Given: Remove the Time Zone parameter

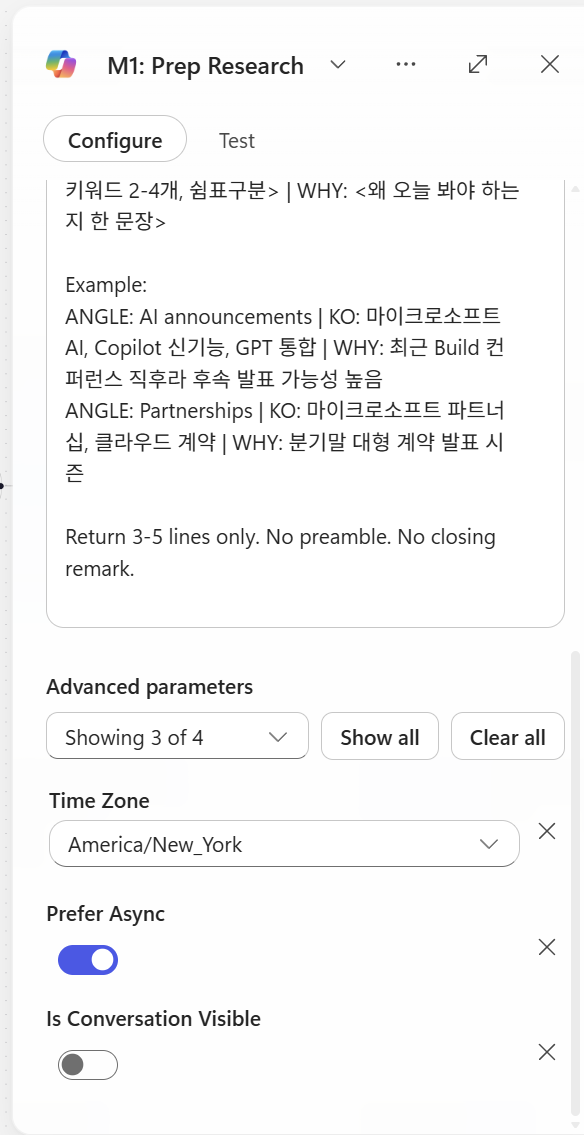Looking at the screenshot, I should click(x=547, y=831).
